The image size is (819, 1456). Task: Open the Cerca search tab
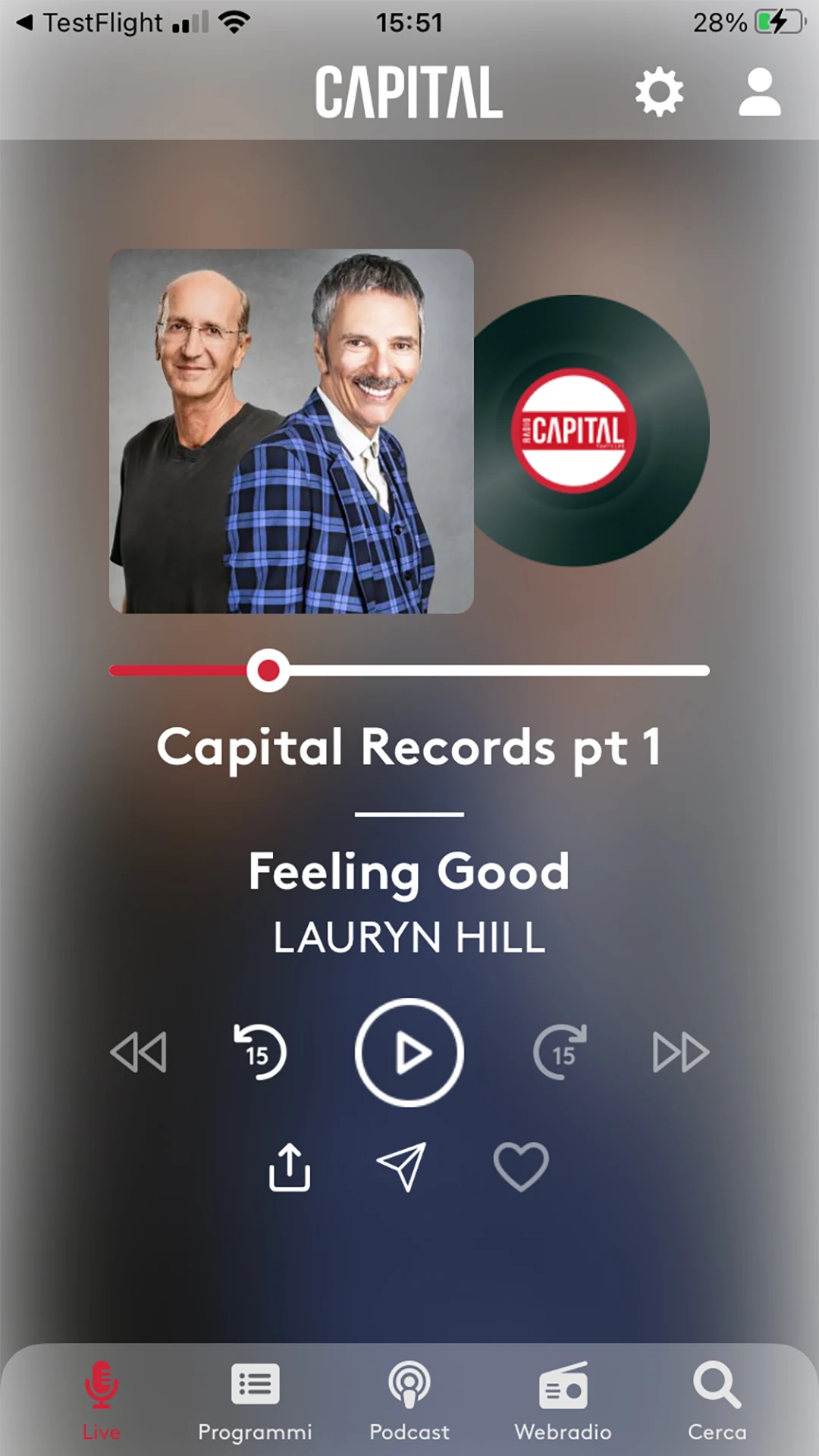(717, 1399)
